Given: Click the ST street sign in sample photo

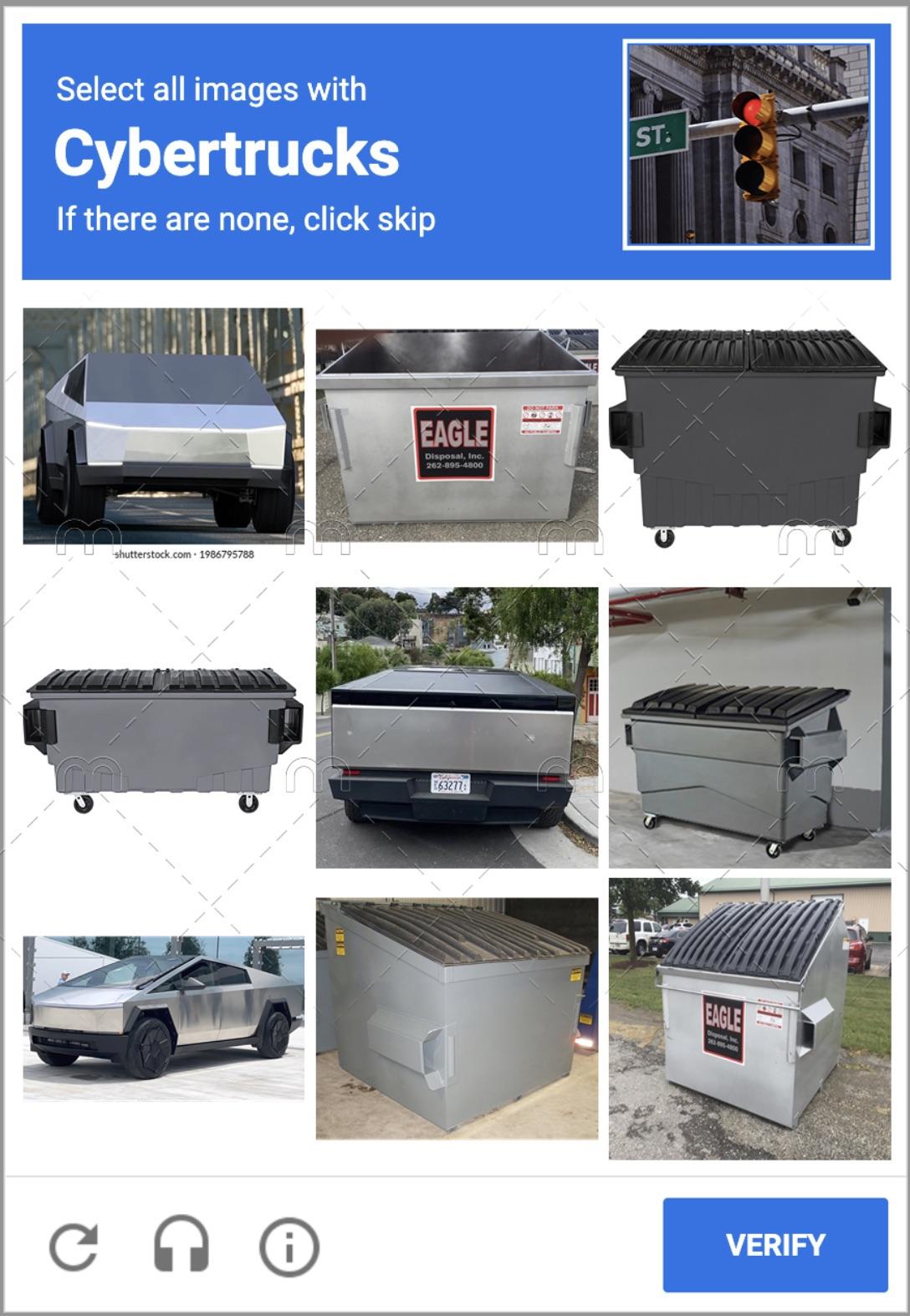Looking at the screenshot, I should tap(660, 132).
